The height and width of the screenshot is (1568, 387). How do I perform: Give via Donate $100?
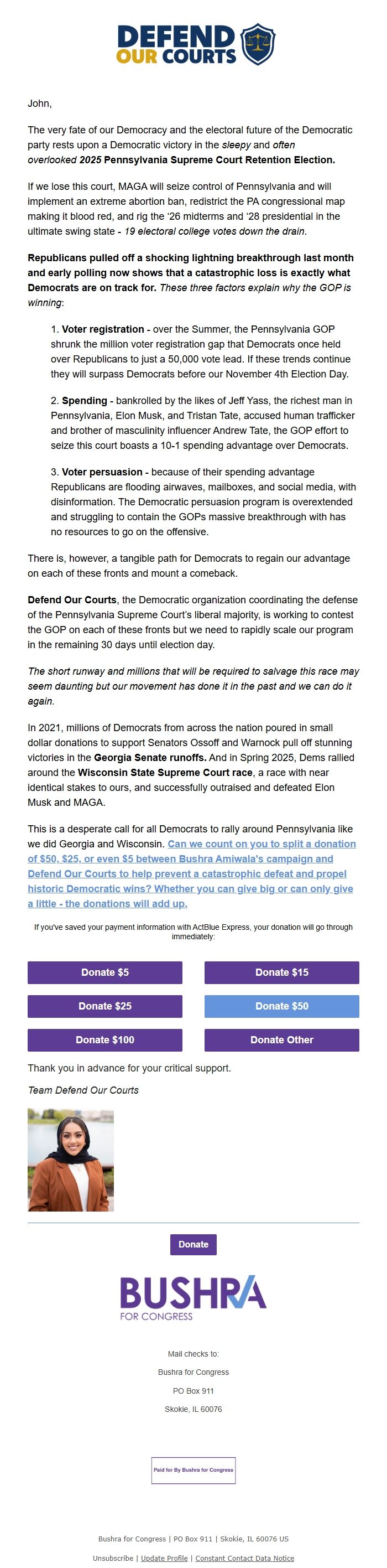[x=104, y=1039]
